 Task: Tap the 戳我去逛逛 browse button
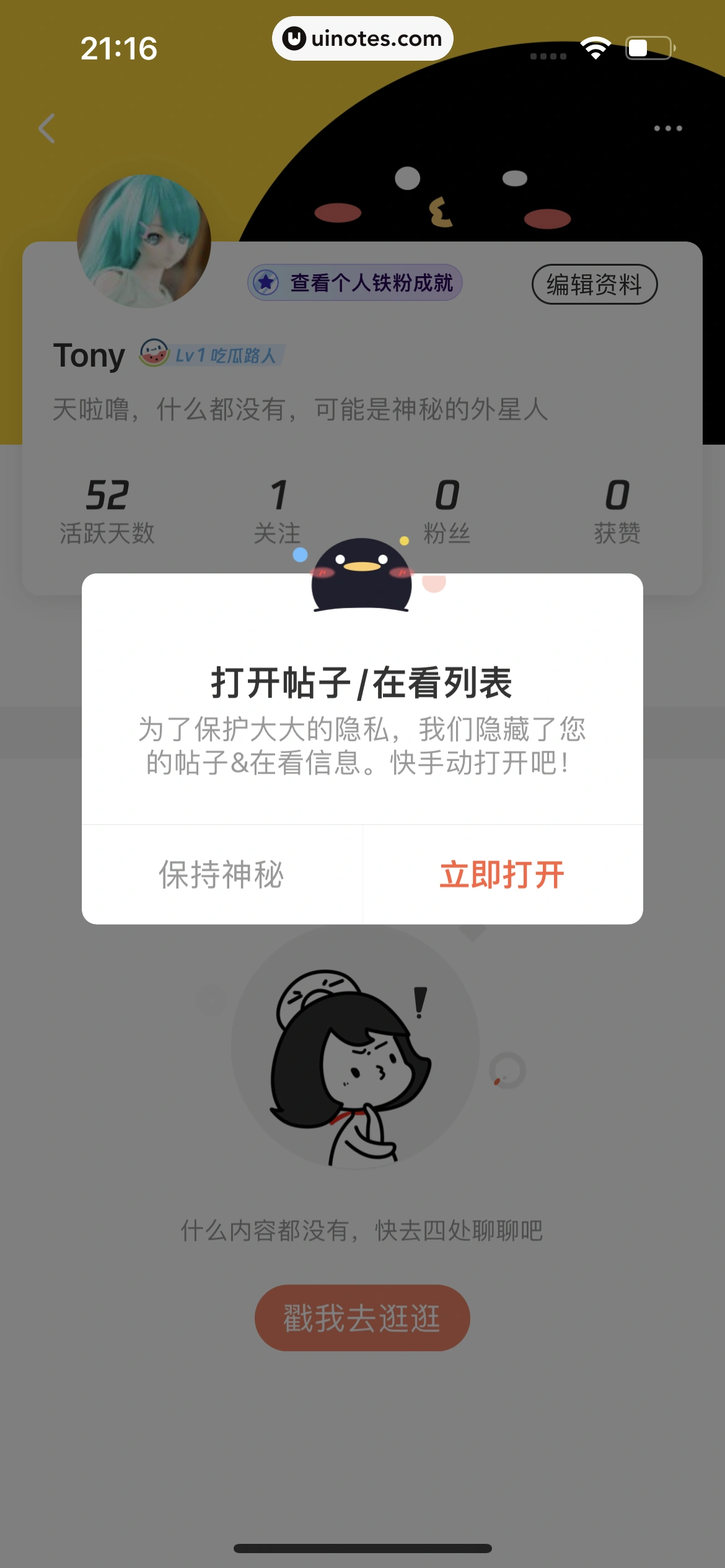(x=362, y=1317)
